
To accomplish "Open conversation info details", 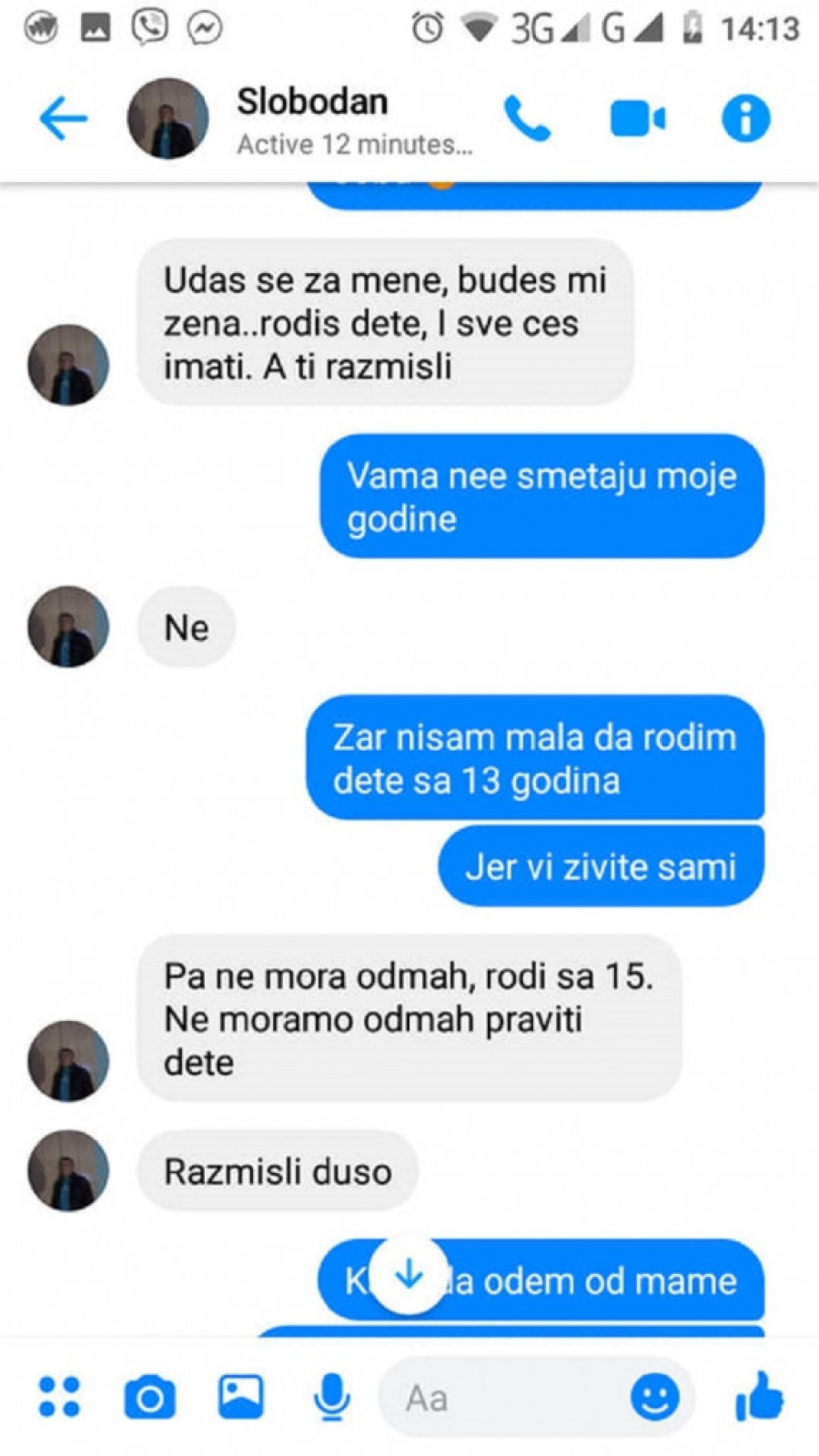I will click(745, 119).
